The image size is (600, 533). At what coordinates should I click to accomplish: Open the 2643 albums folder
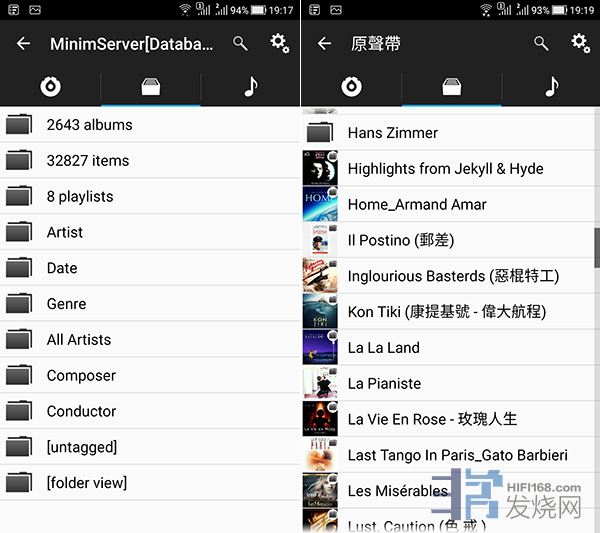click(89, 125)
